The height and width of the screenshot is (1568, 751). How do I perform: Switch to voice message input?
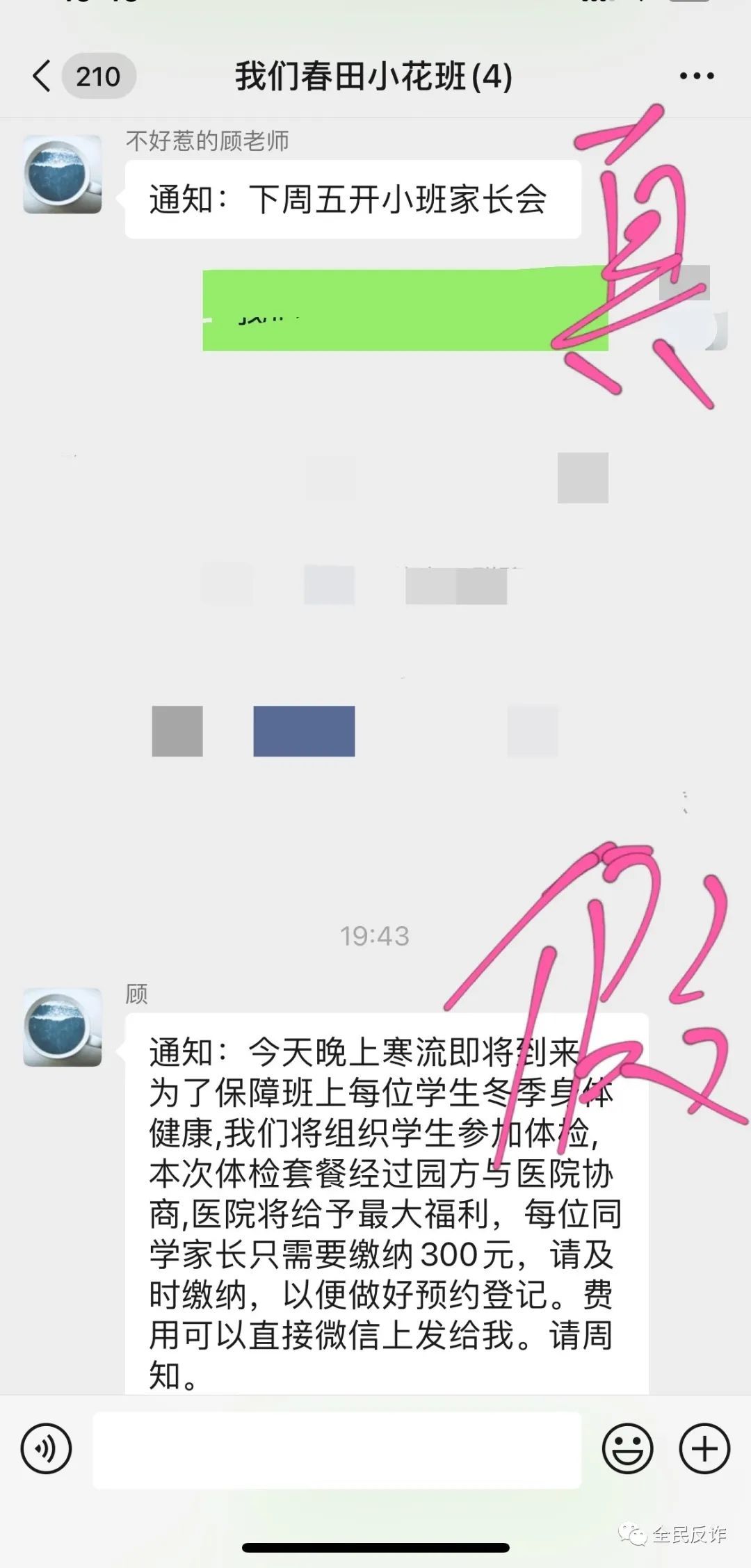click(46, 1449)
